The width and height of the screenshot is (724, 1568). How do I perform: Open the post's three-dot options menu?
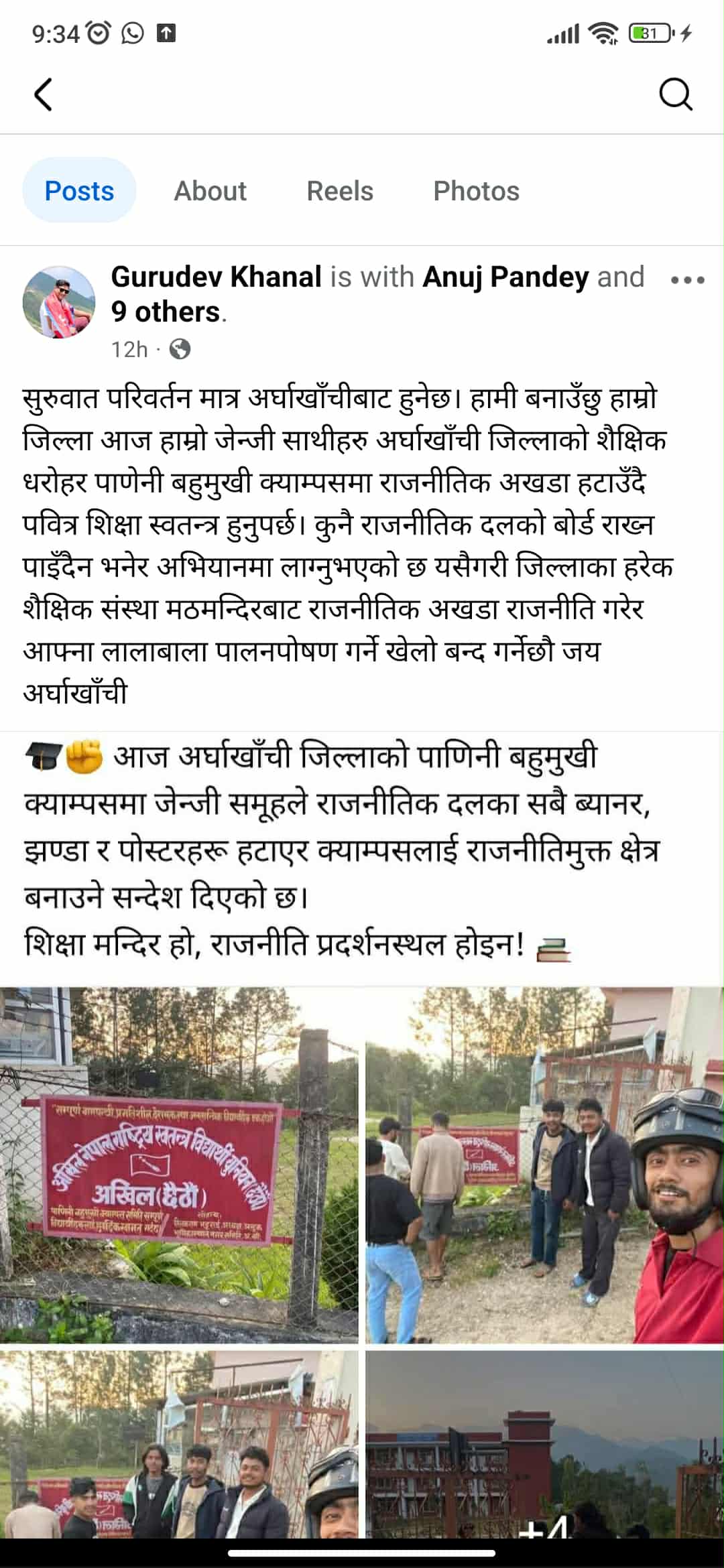687,279
